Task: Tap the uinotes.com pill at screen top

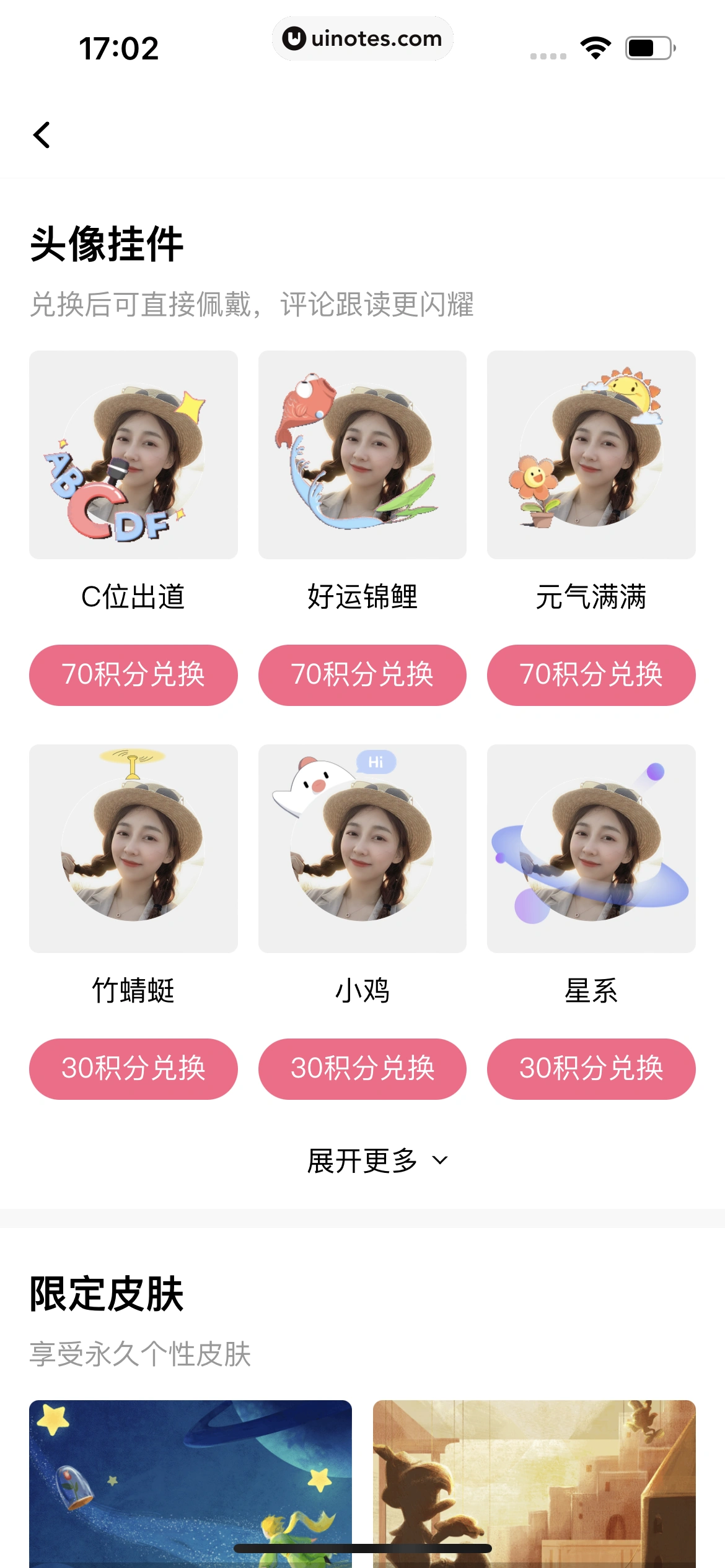Action: [362, 38]
